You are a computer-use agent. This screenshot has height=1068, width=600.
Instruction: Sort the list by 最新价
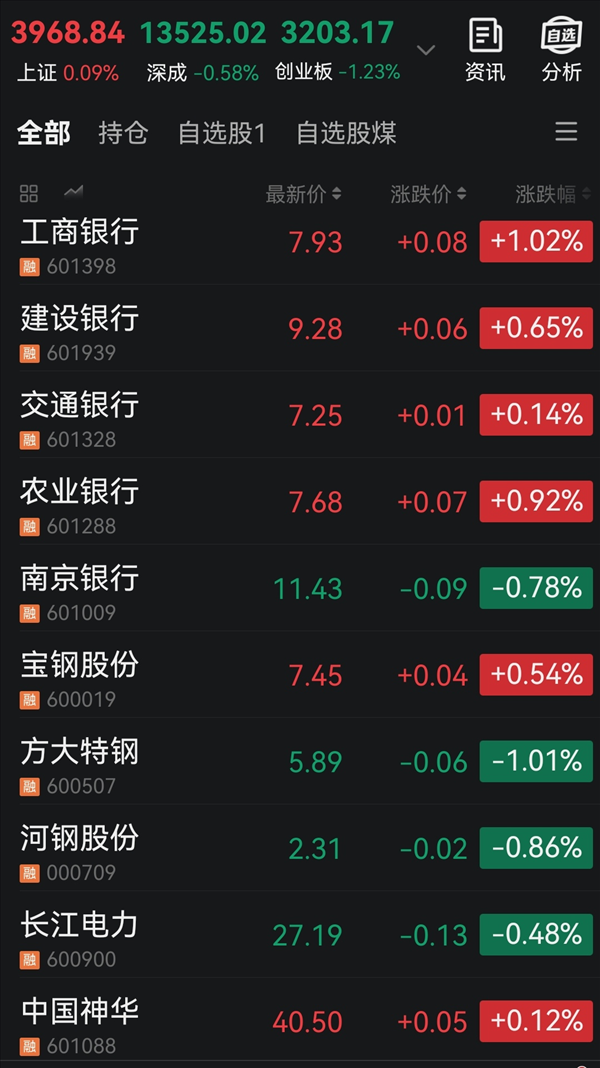point(303,194)
